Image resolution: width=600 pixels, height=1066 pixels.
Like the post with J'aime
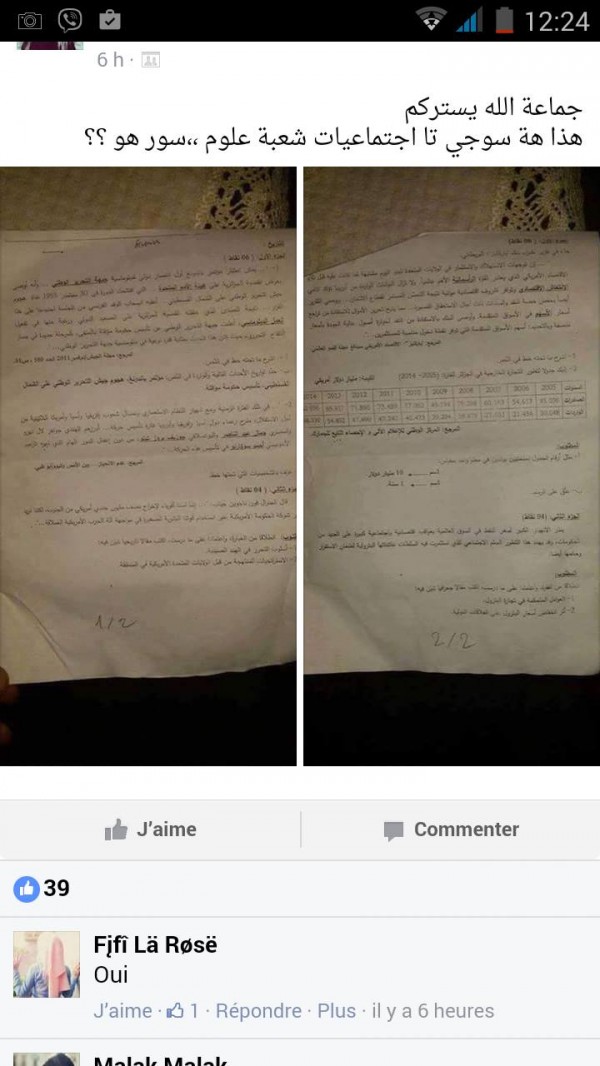click(x=151, y=829)
